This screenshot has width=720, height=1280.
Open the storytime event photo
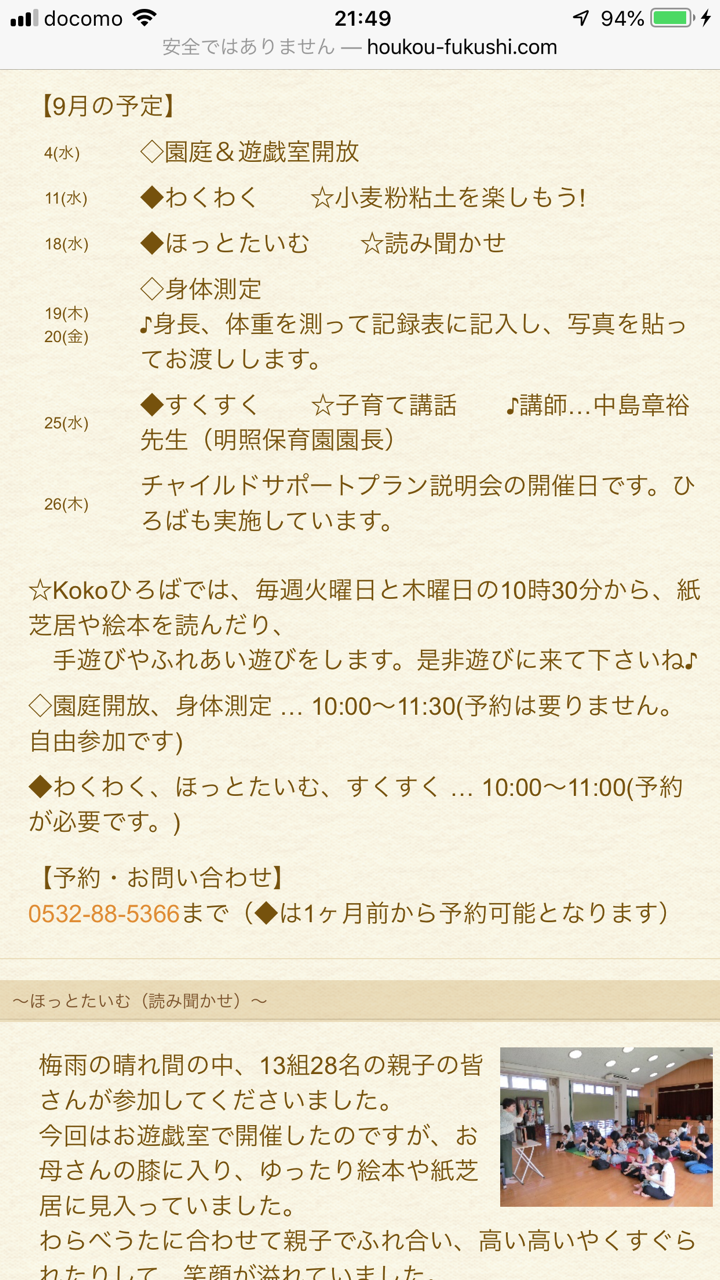(x=606, y=1127)
